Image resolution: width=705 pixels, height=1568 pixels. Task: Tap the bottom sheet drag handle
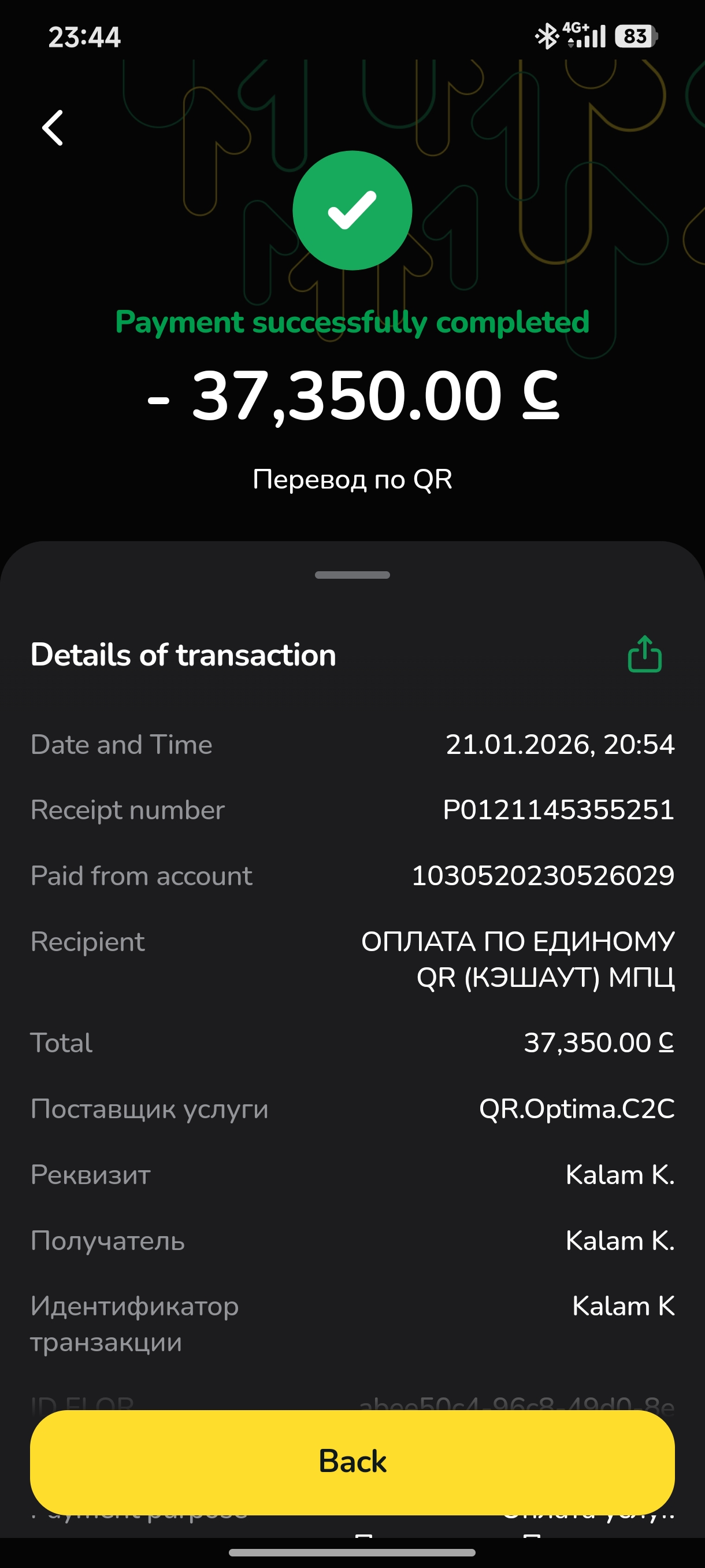click(x=352, y=575)
